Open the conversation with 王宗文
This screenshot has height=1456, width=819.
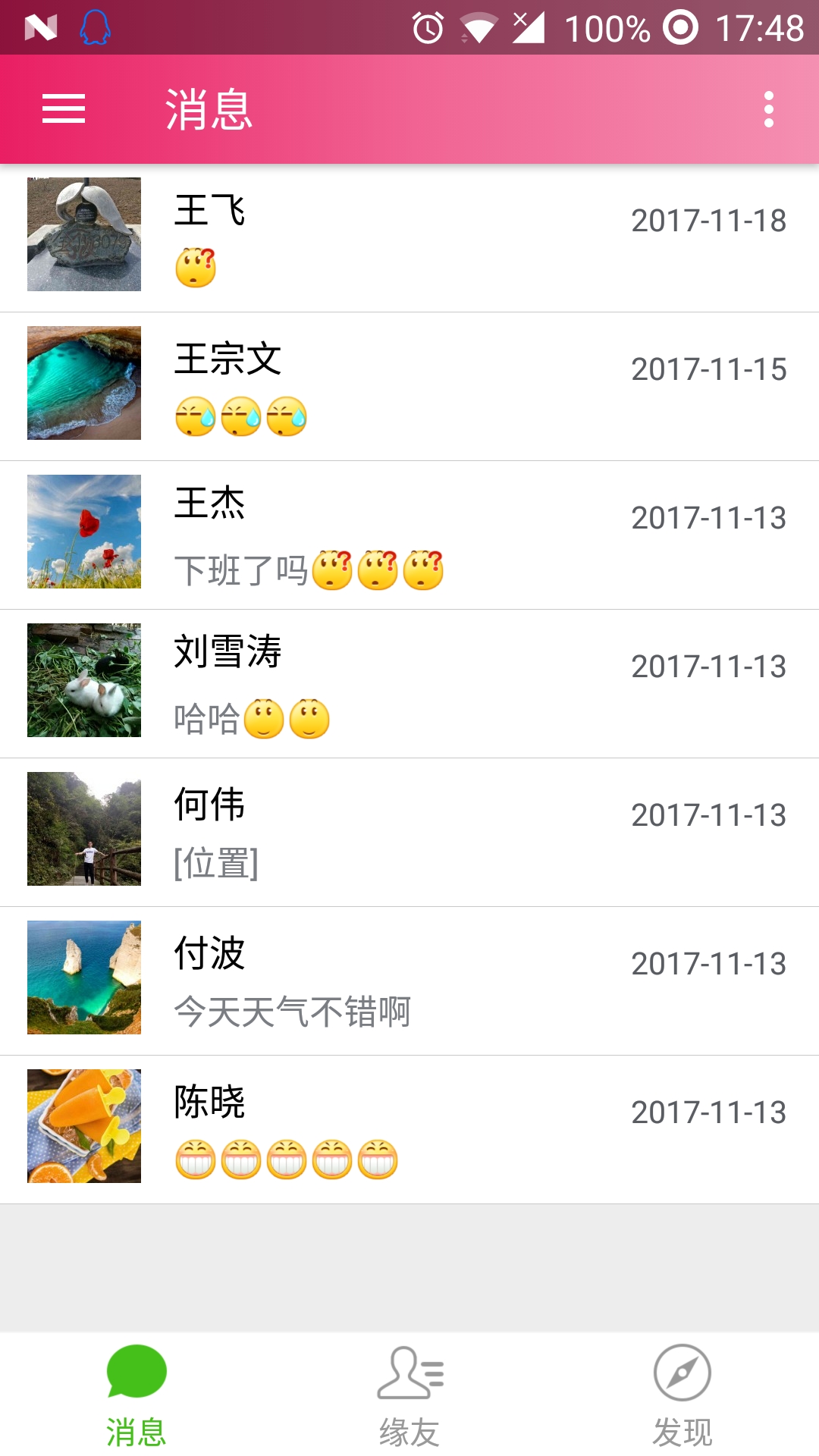[x=409, y=385]
